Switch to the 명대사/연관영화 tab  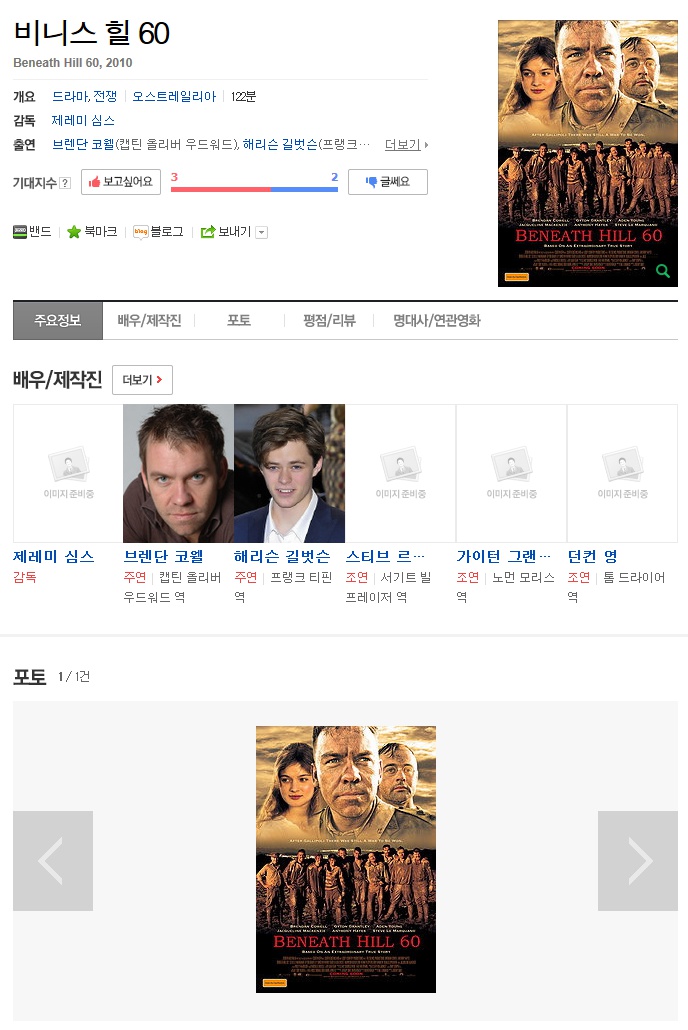coord(436,321)
